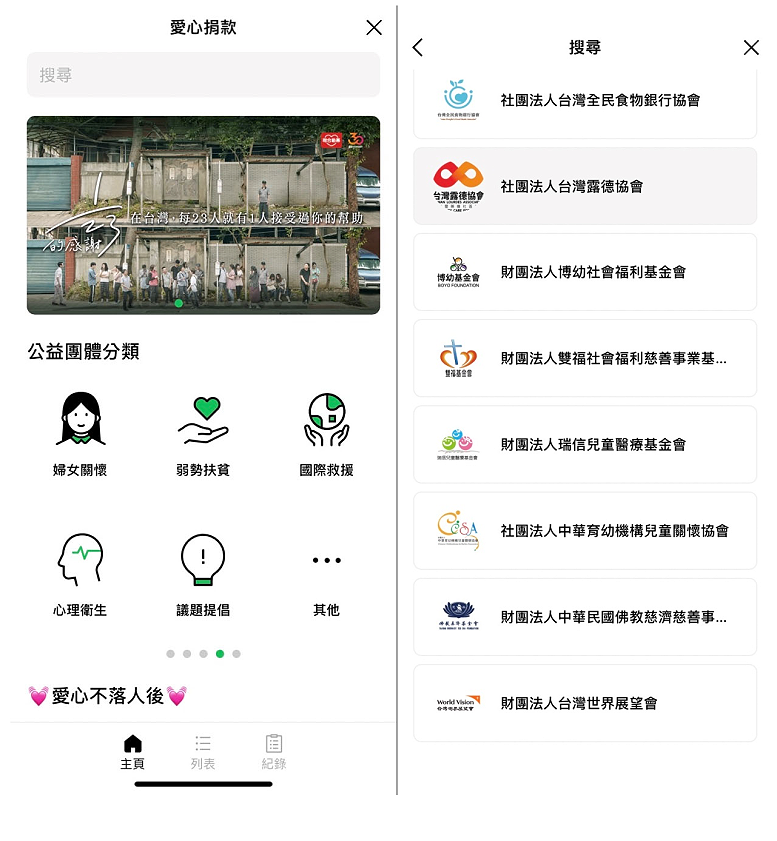This screenshot has width=777, height=841.
Task: Open the 其他 category
Action: [326, 574]
